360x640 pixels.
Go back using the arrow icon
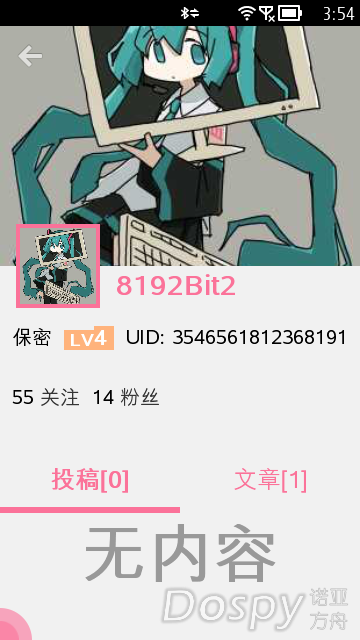30,56
